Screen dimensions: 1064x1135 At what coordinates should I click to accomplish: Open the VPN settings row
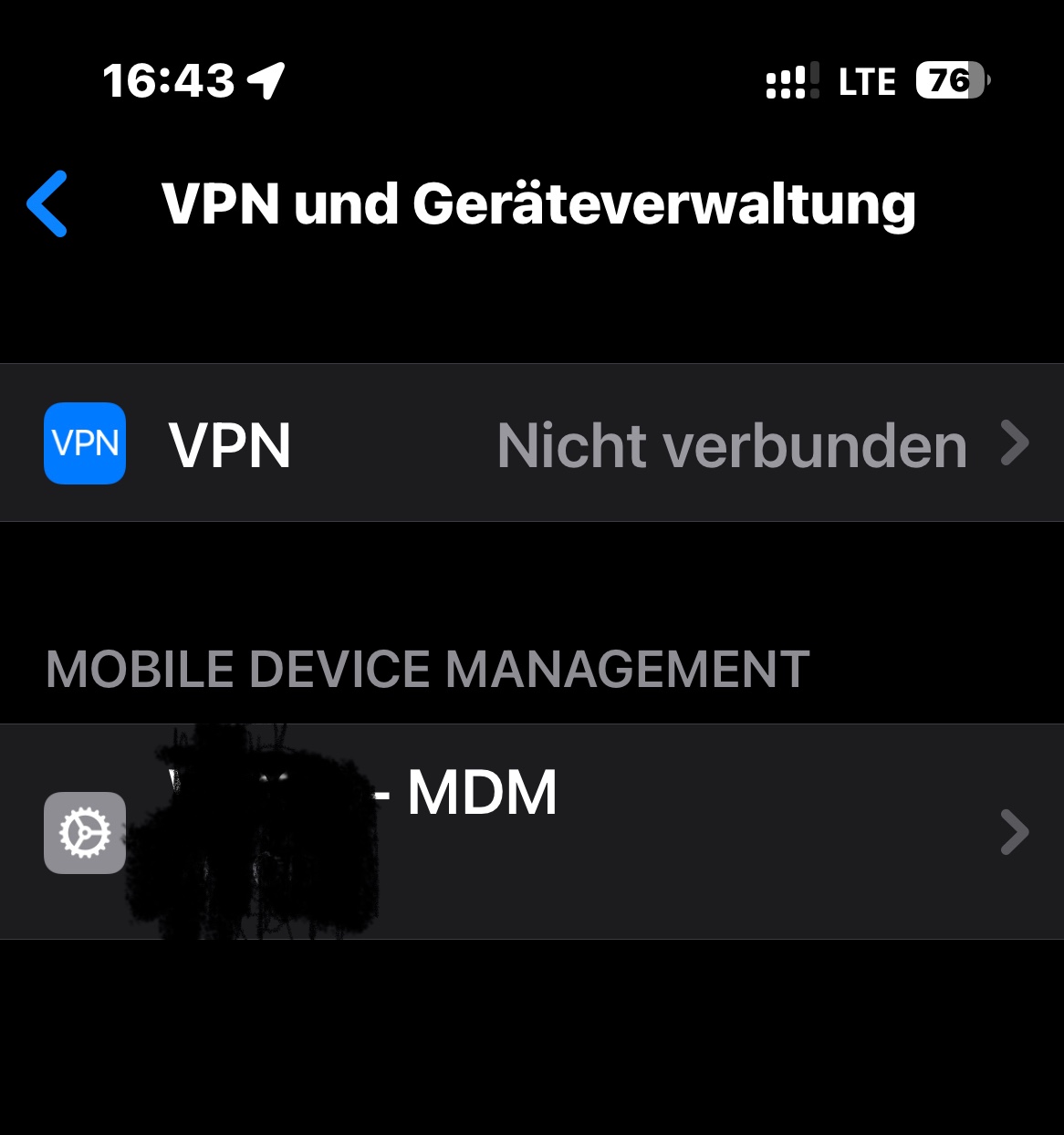[532, 444]
